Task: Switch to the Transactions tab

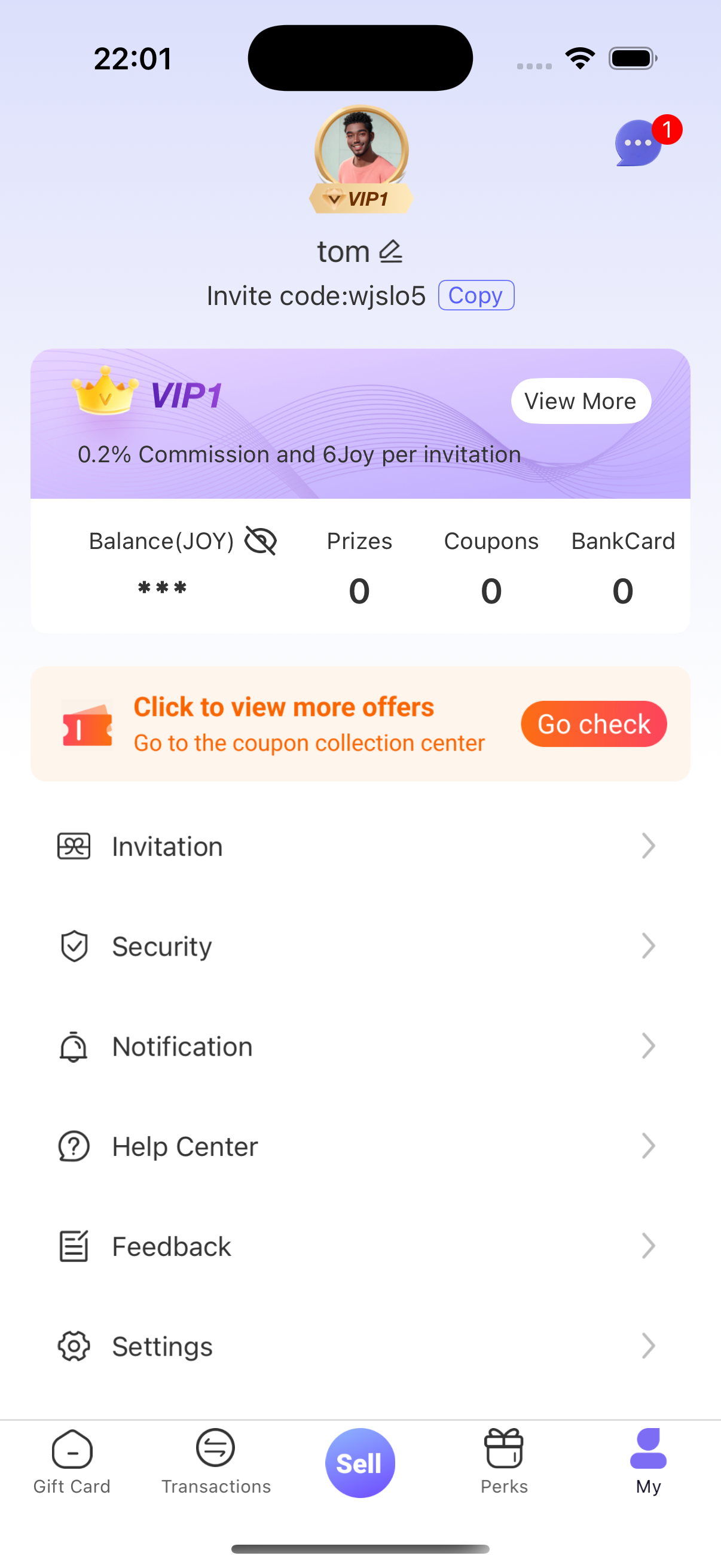Action: [x=216, y=1461]
